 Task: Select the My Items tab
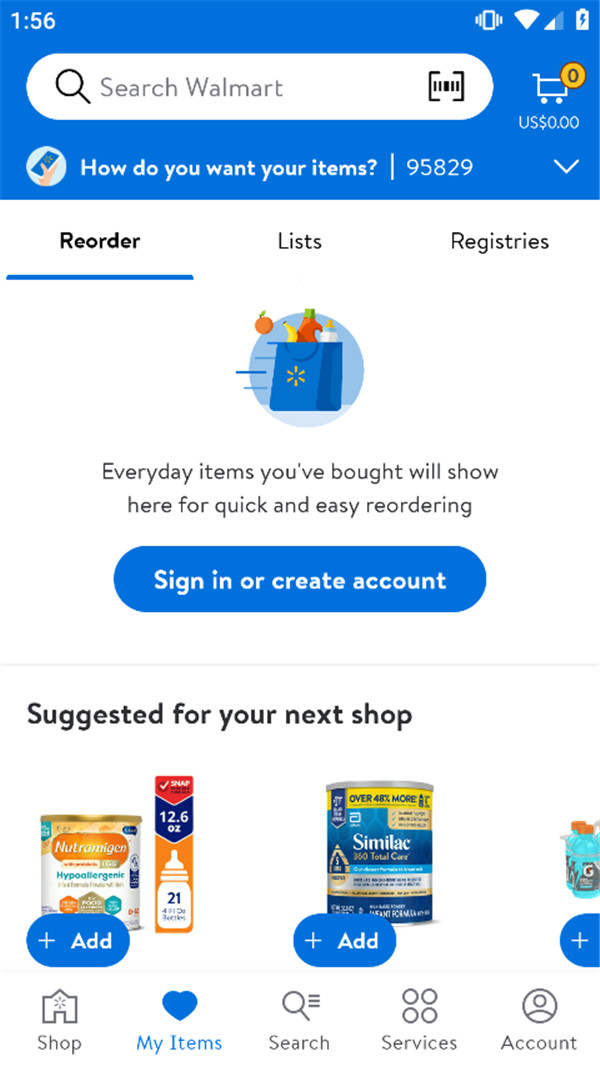click(179, 1020)
